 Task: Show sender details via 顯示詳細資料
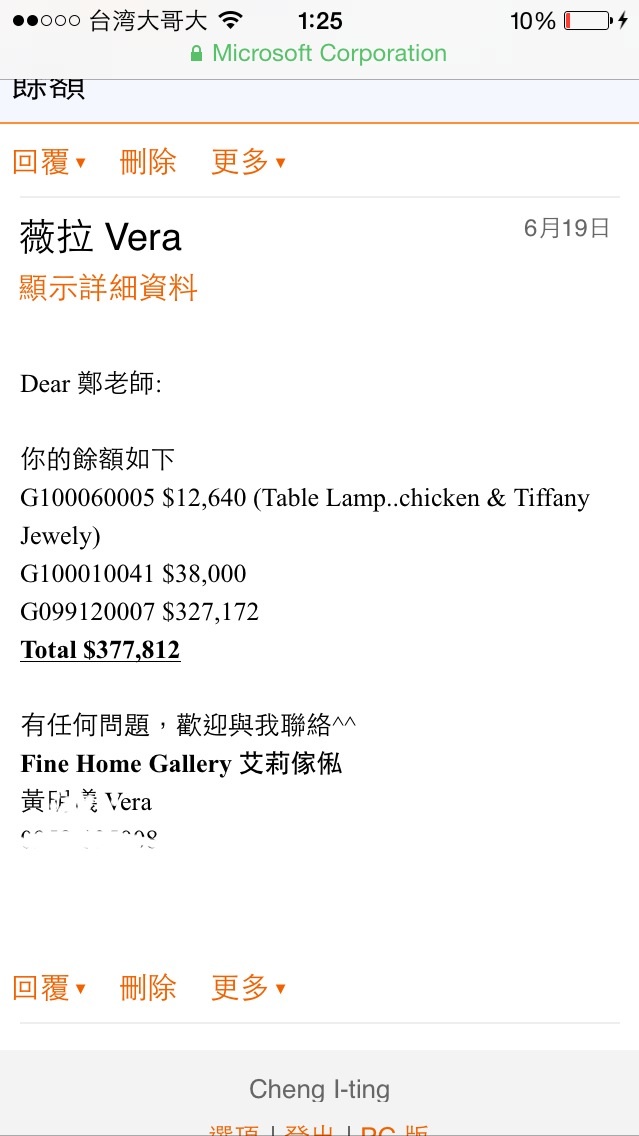click(109, 288)
